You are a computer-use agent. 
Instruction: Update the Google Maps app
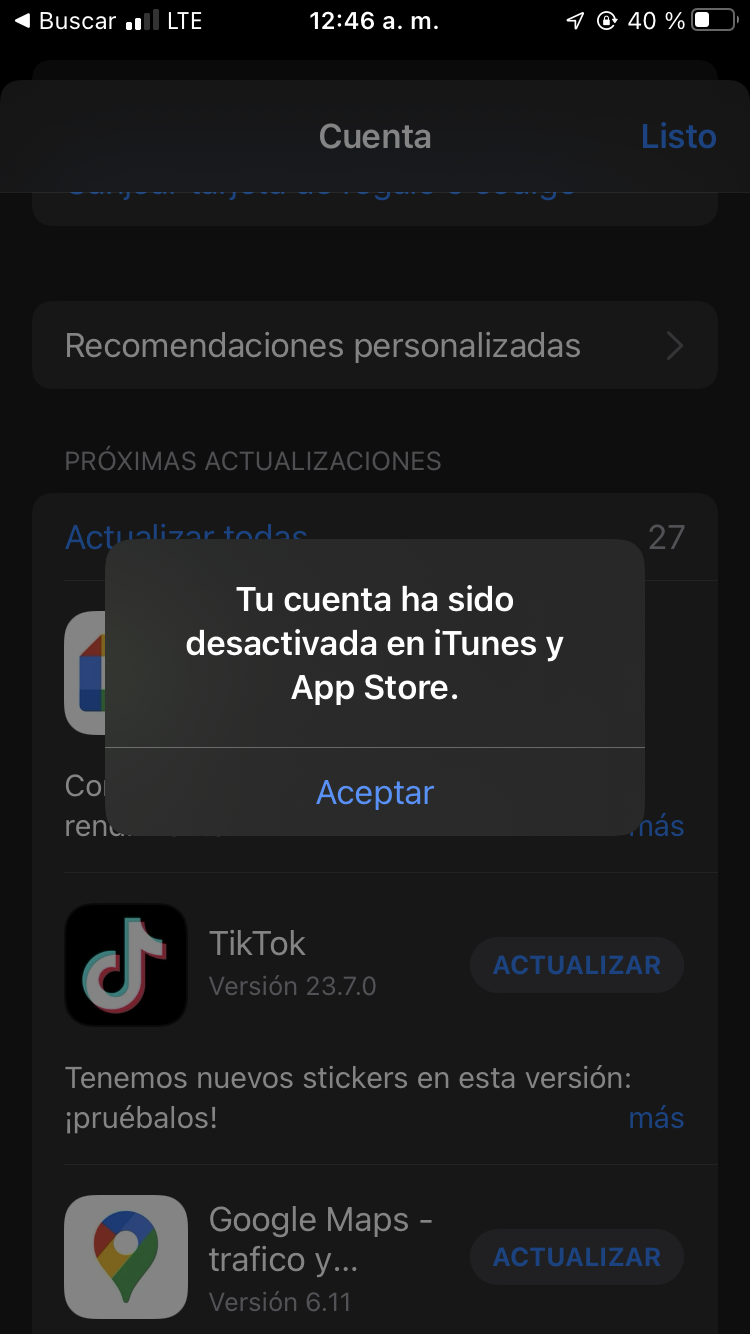coord(577,1257)
